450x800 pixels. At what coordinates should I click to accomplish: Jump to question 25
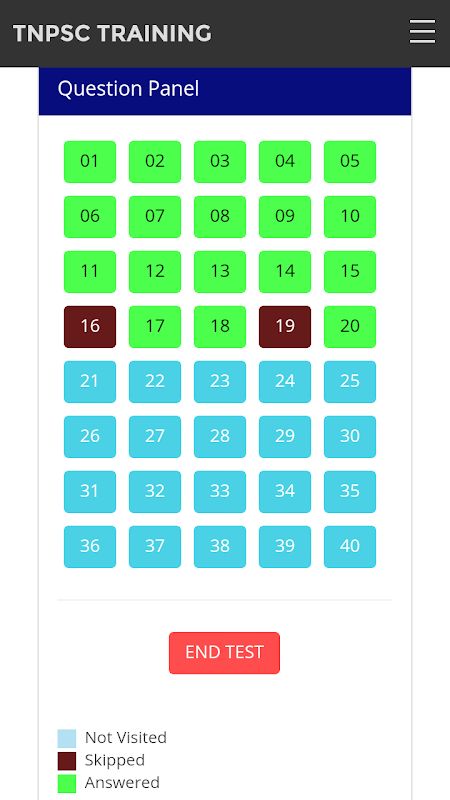pos(350,382)
